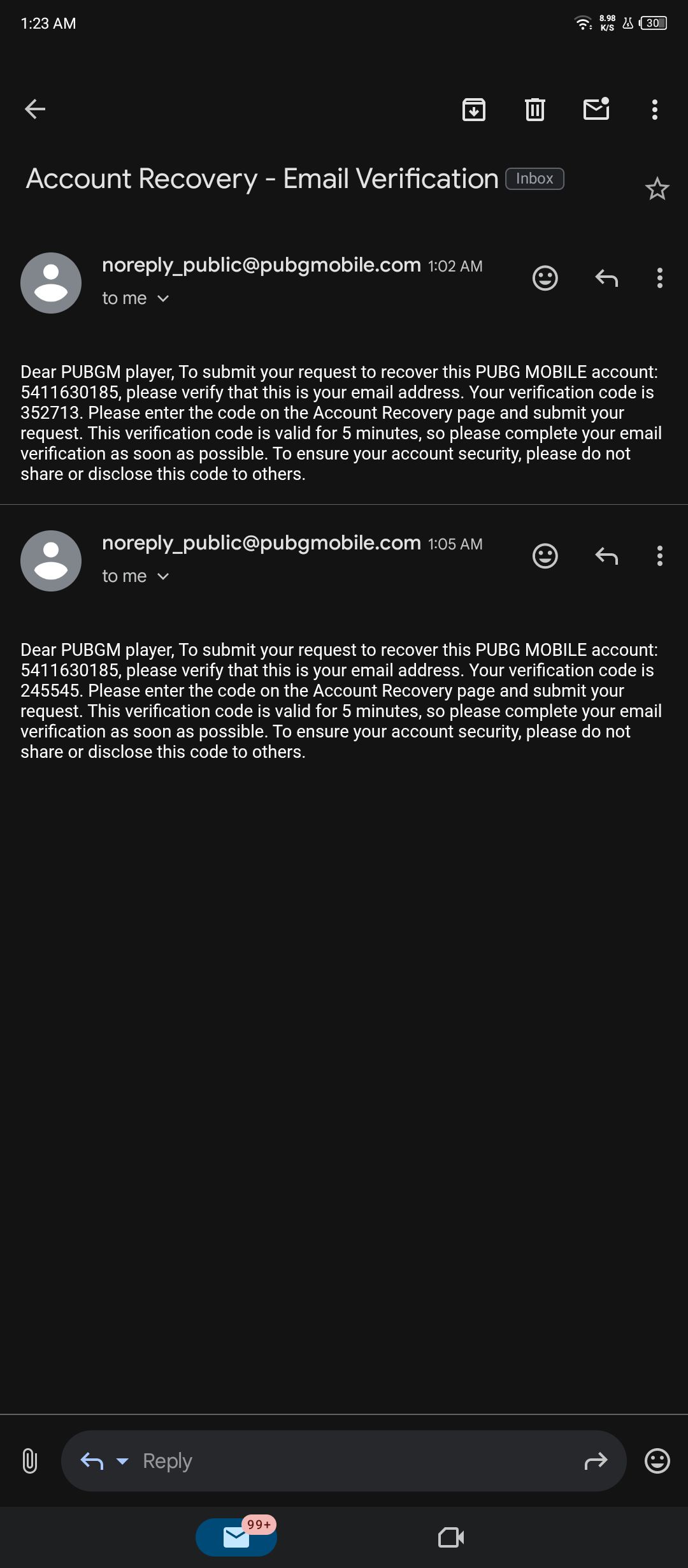This screenshot has height=1568, width=688.
Task: Switch to the Meet video tab
Action: click(x=451, y=1537)
